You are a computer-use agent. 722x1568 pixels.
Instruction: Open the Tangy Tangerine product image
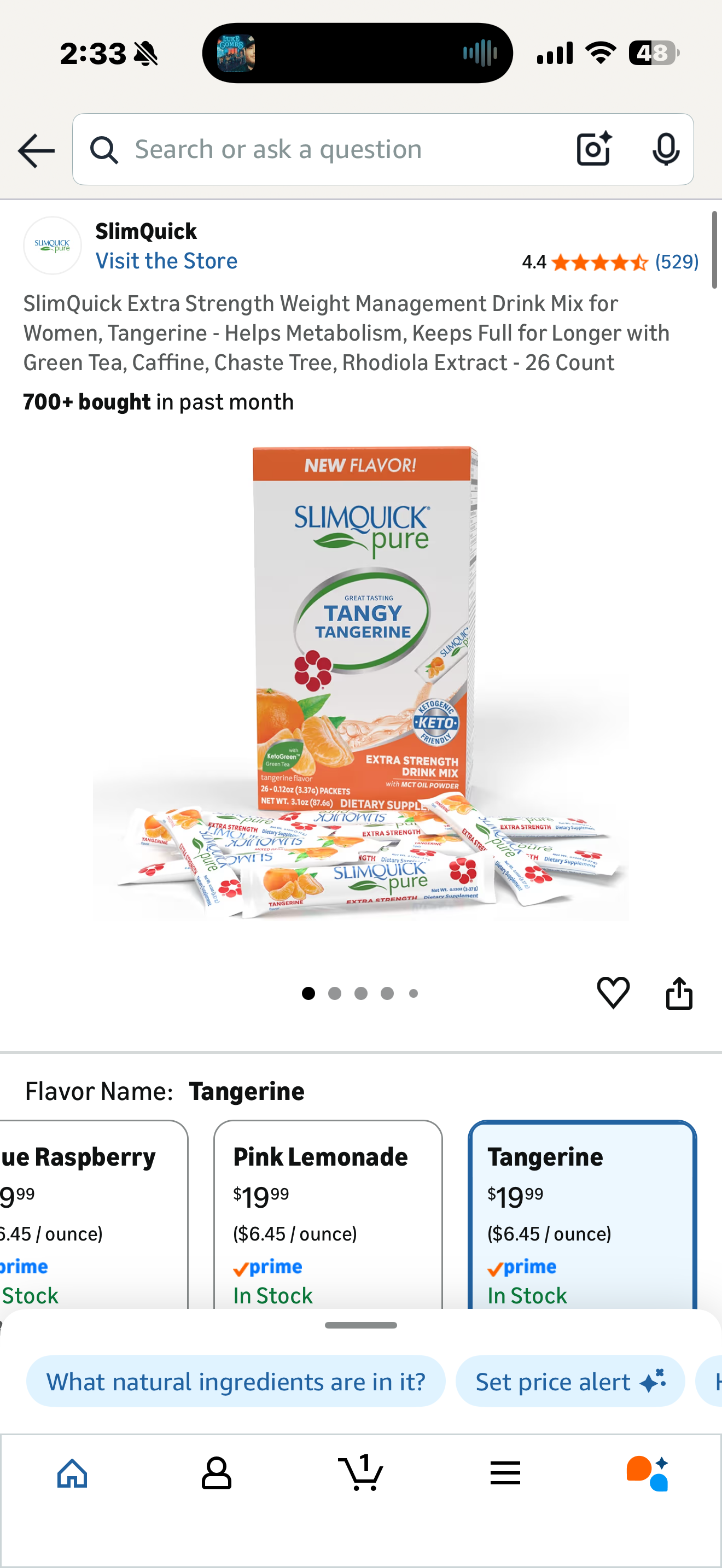coord(361,683)
